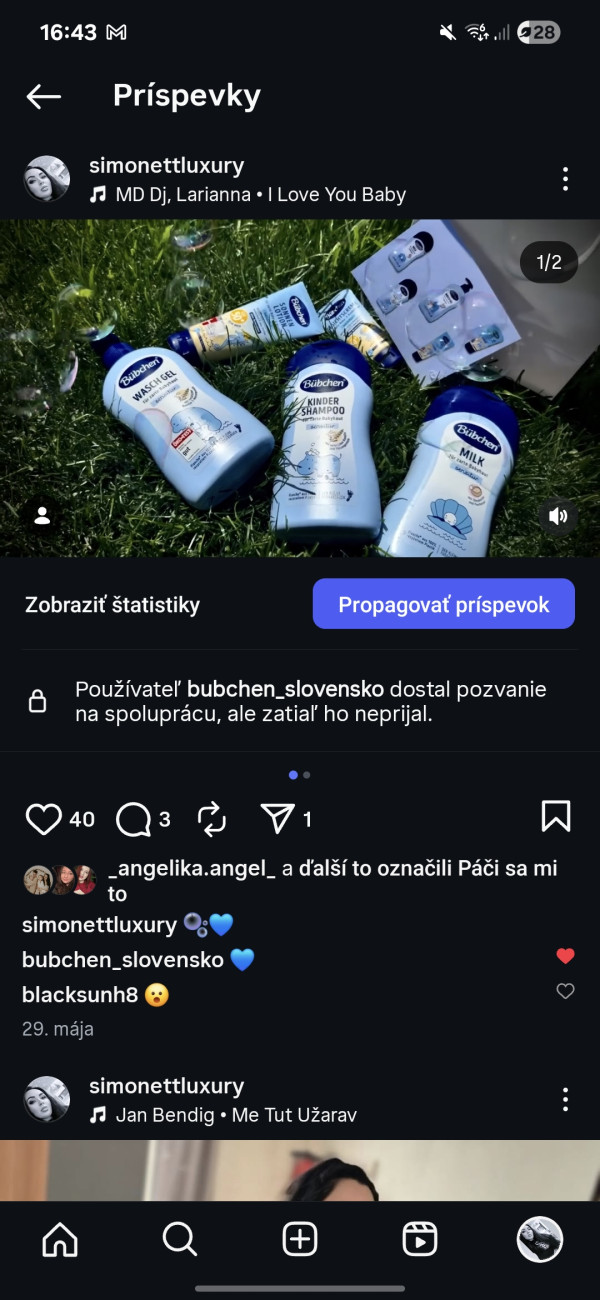Share the Bübchen post via send icon

click(x=277, y=819)
